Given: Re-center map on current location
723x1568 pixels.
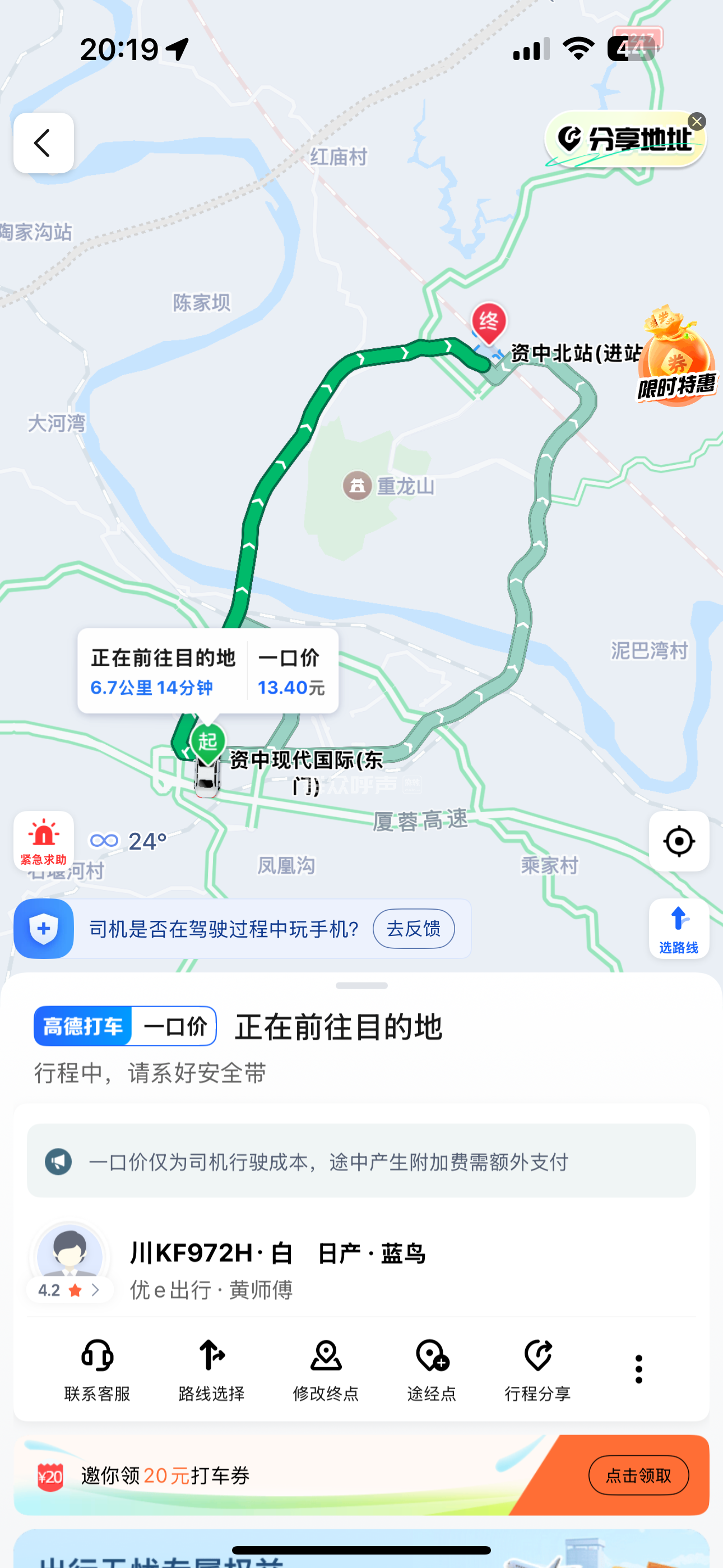Looking at the screenshot, I should pos(679,841).
